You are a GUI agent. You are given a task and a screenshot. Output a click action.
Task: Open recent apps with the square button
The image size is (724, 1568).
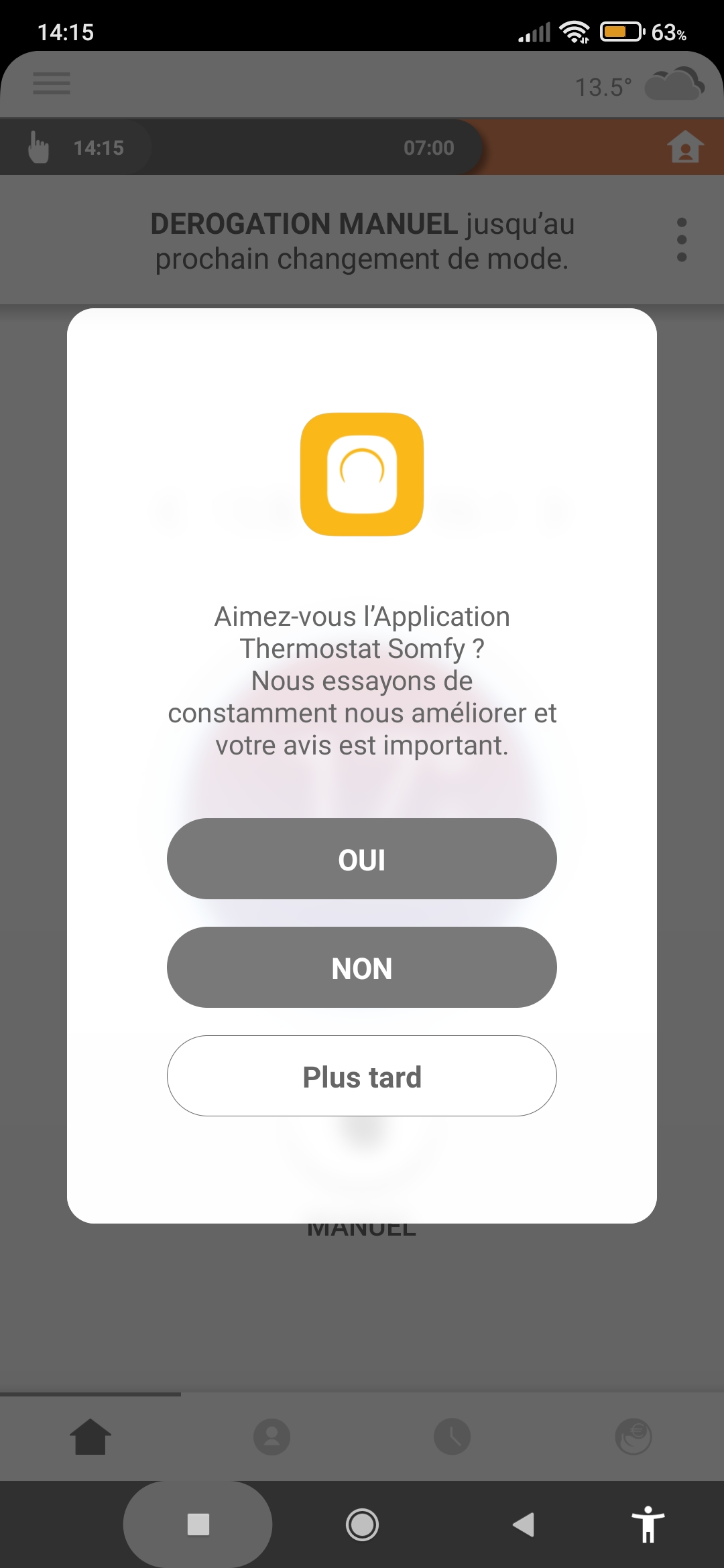click(198, 1524)
